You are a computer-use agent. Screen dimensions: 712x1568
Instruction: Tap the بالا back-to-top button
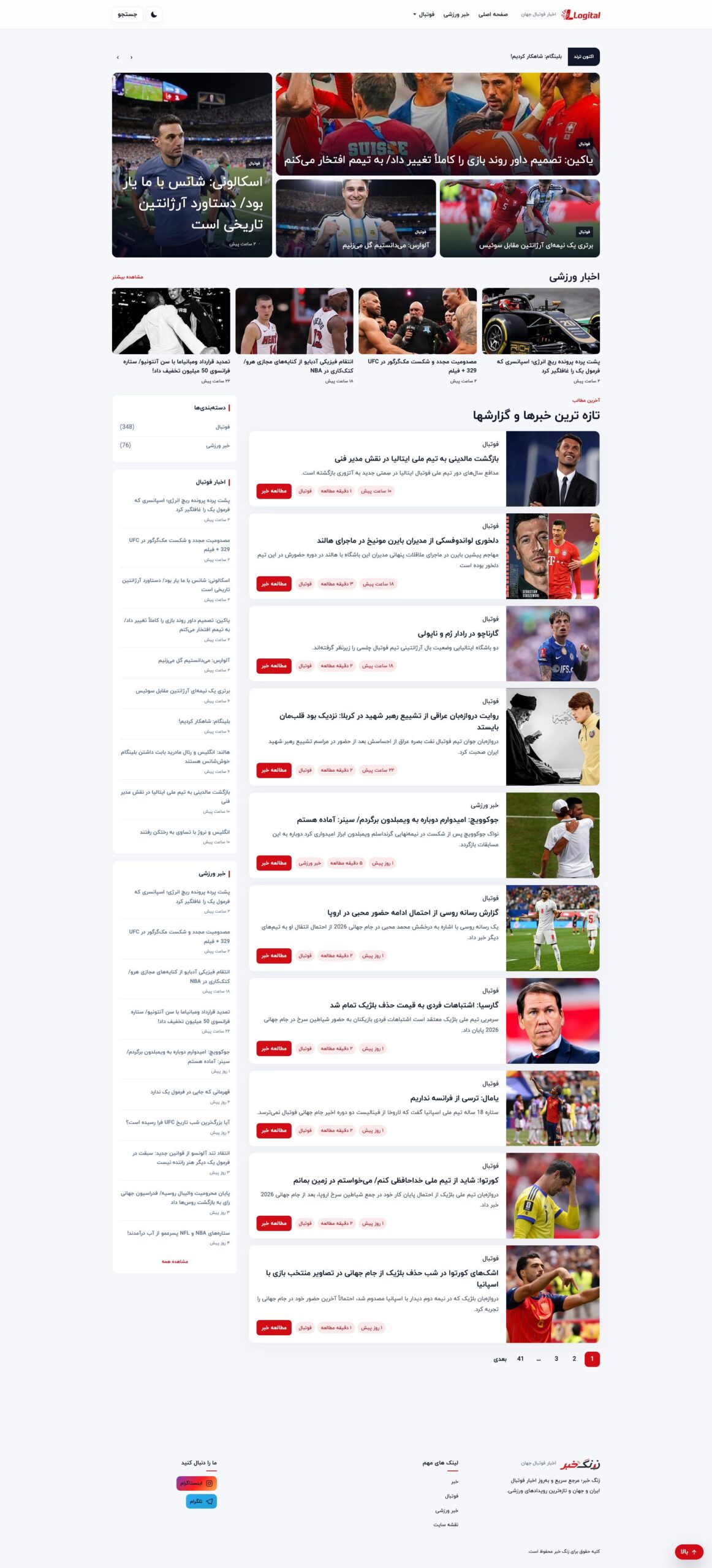pos(689,1551)
